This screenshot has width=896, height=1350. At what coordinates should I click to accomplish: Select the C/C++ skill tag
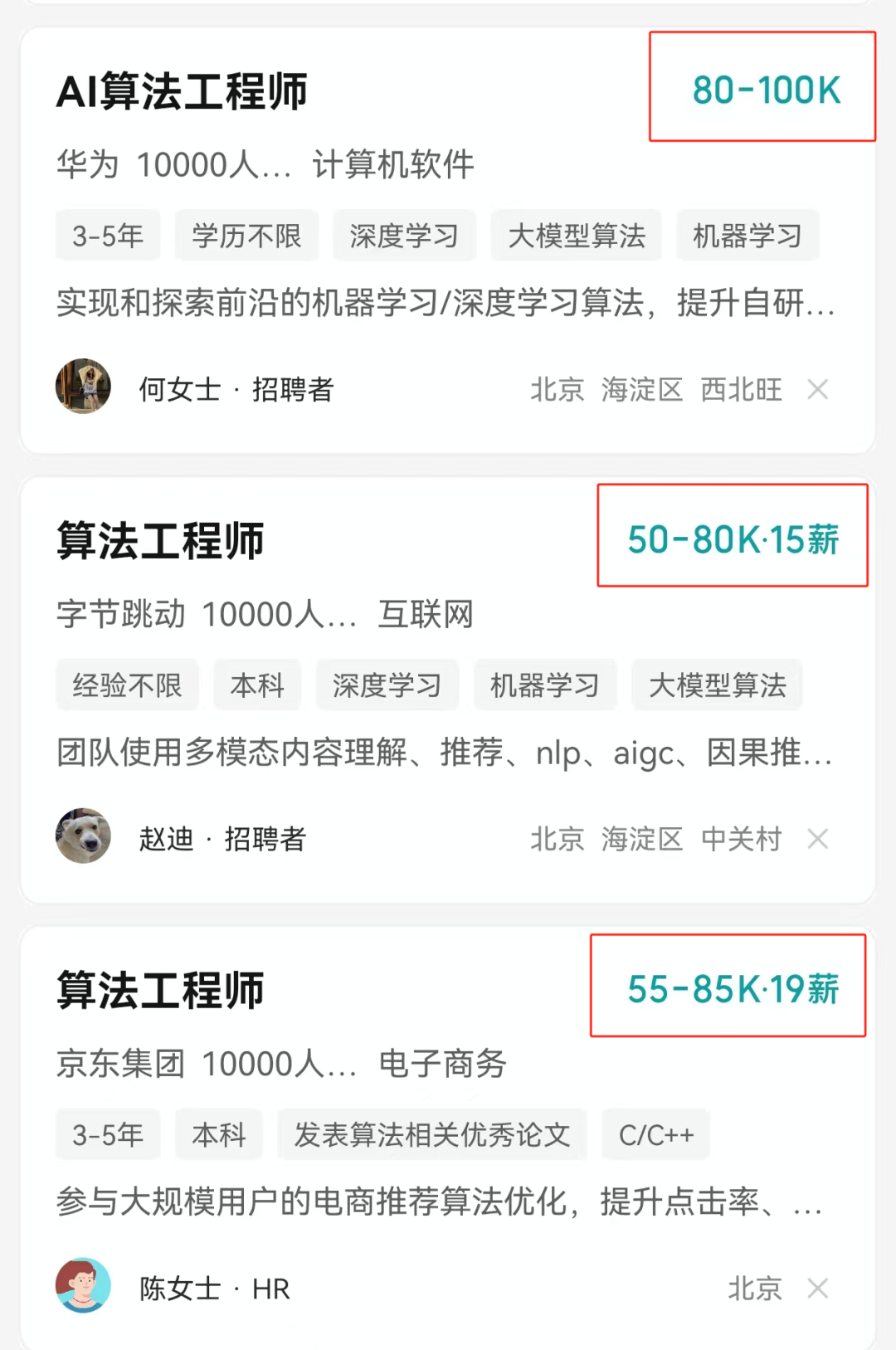coord(655,1135)
